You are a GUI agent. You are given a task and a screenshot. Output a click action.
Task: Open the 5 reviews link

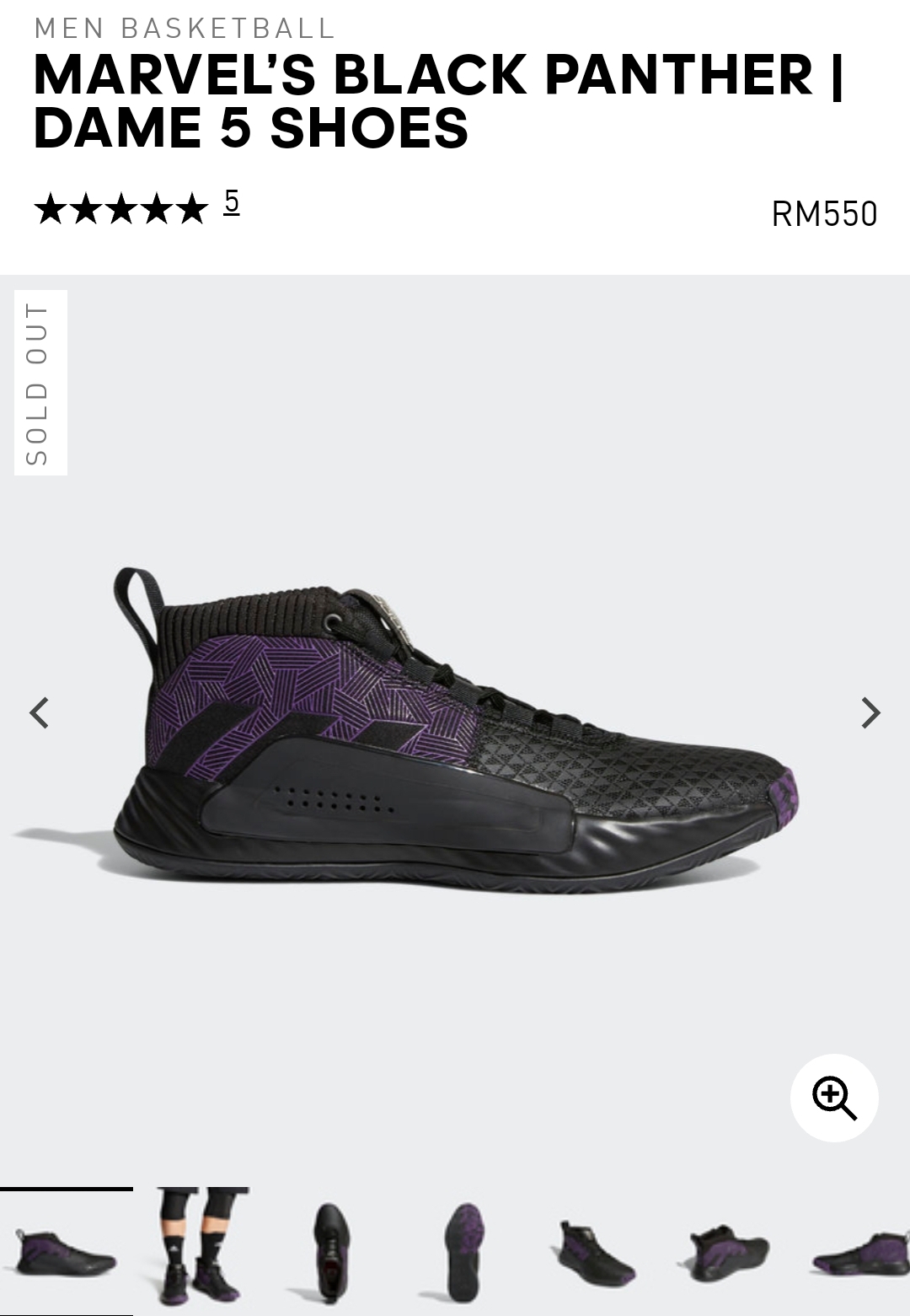pos(231,202)
